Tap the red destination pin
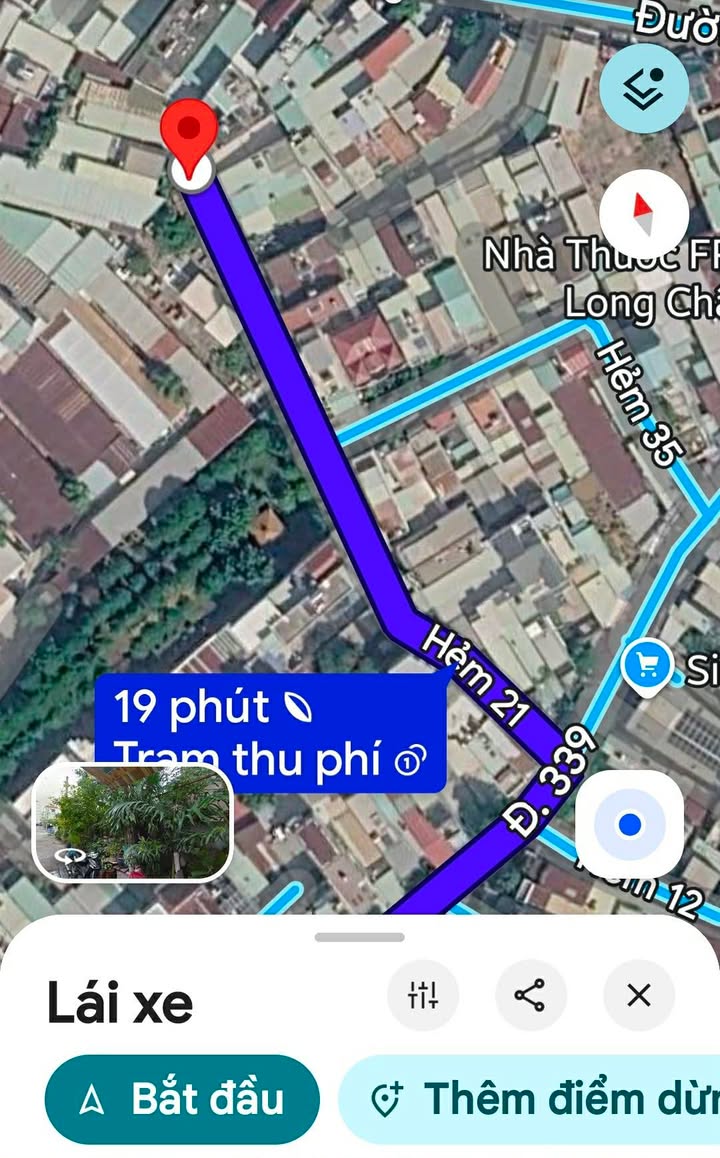Screen dimensions: 720x1158 pyautogui.click(x=190, y=139)
